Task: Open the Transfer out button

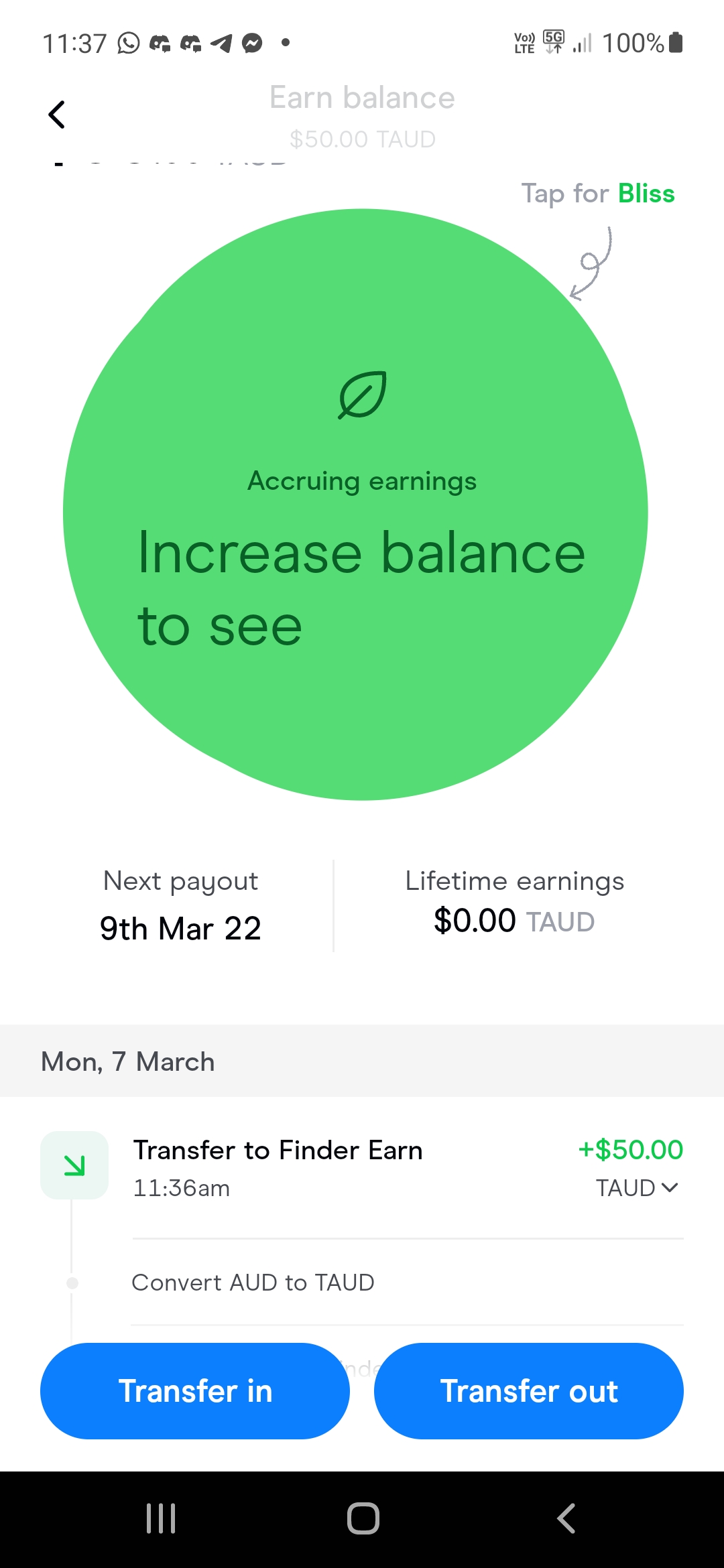Action: tap(529, 1391)
